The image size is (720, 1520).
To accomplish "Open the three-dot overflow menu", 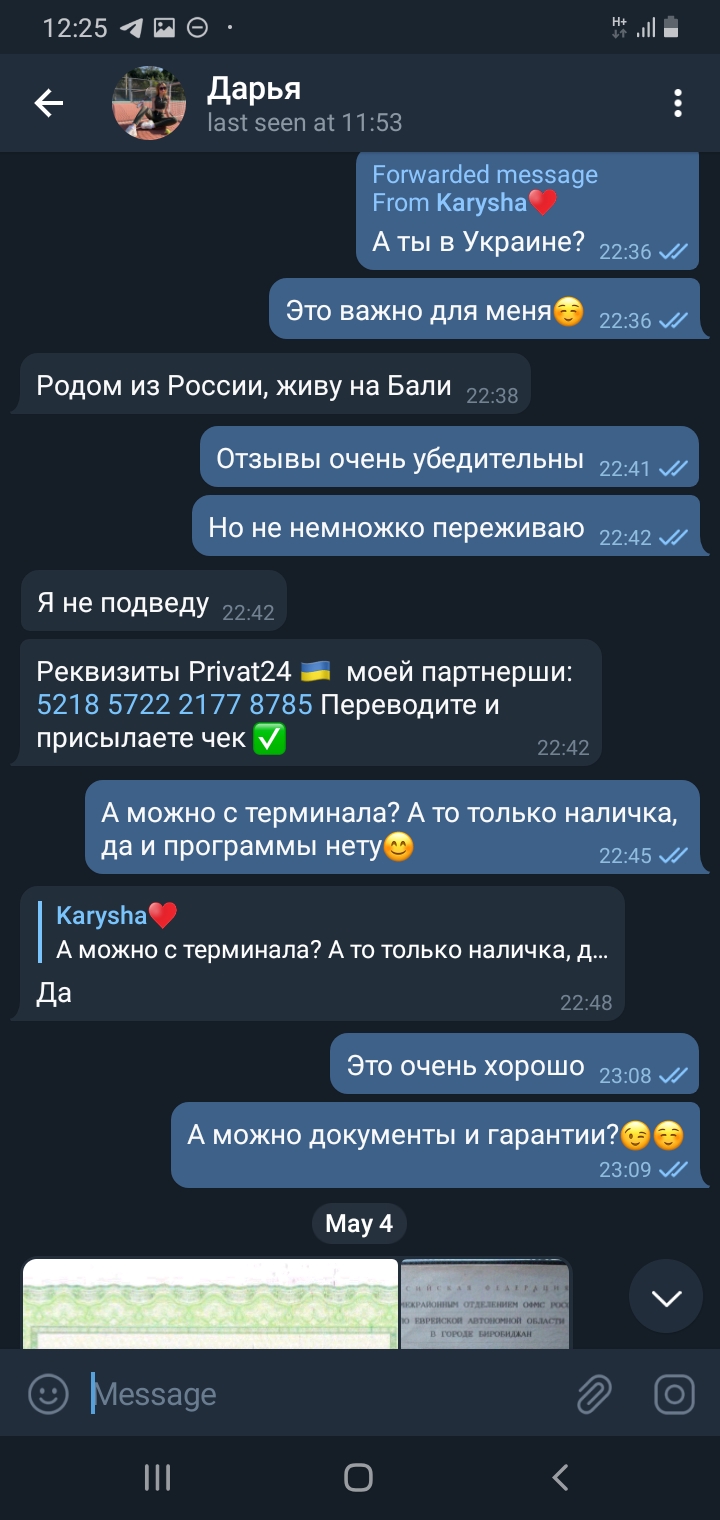I will pos(678,103).
